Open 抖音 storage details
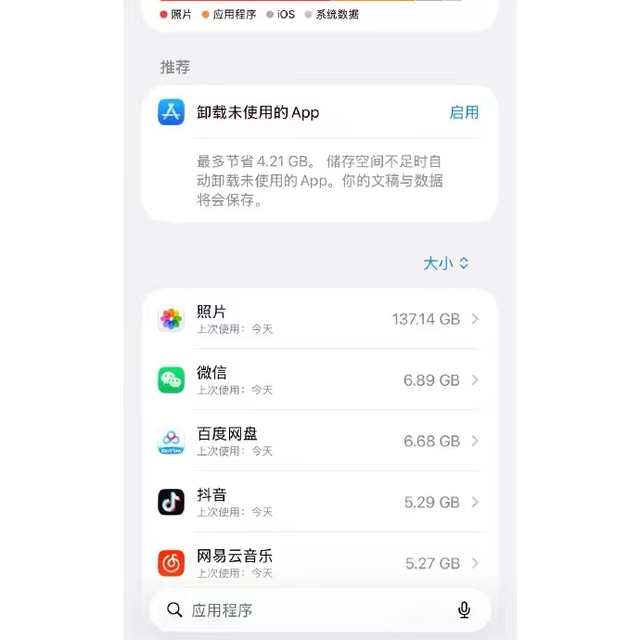Image resolution: width=640 pixels, height=640 pixels. click(320, 502)
